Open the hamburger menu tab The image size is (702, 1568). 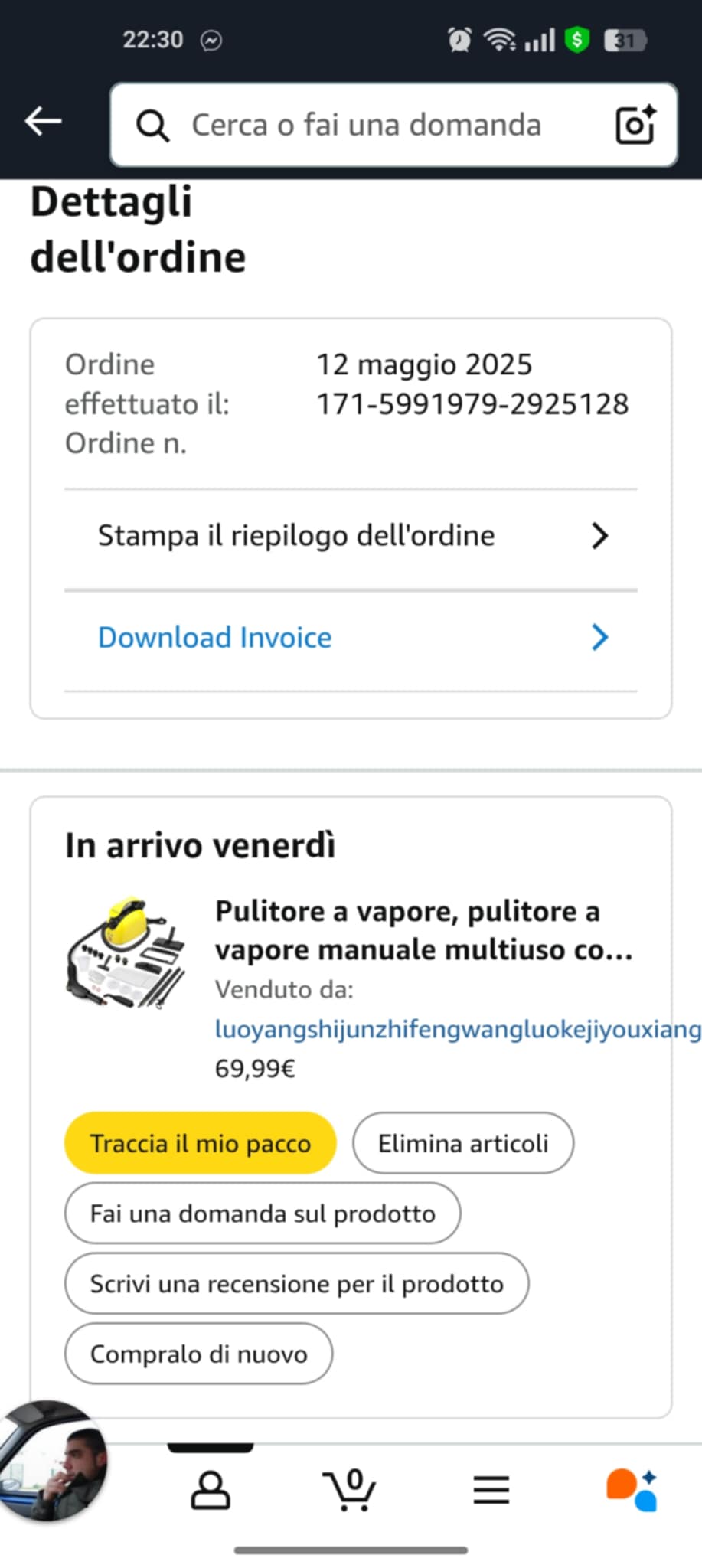click(491, 1490)
